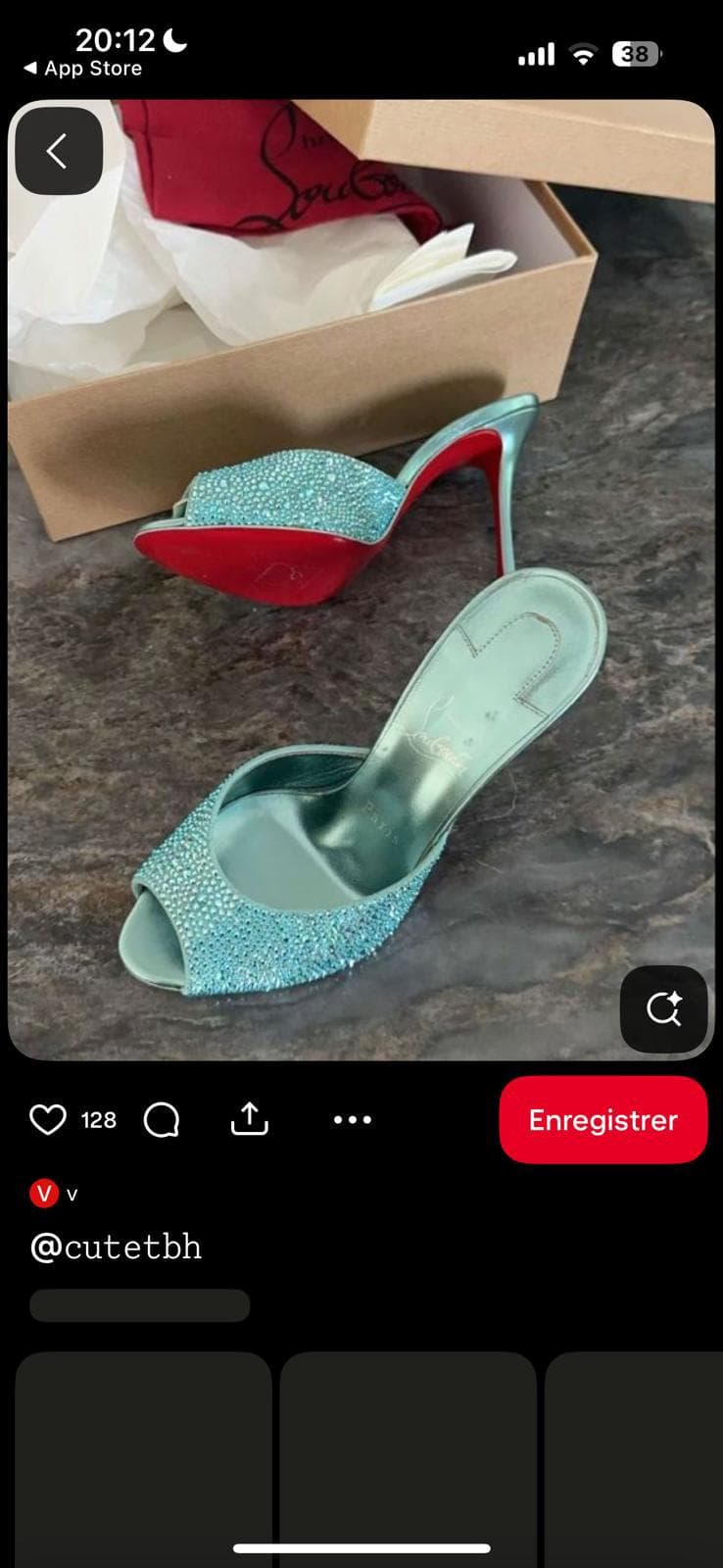Open the comments bubble icon
723x1568 pixels.
point(162,1118)
